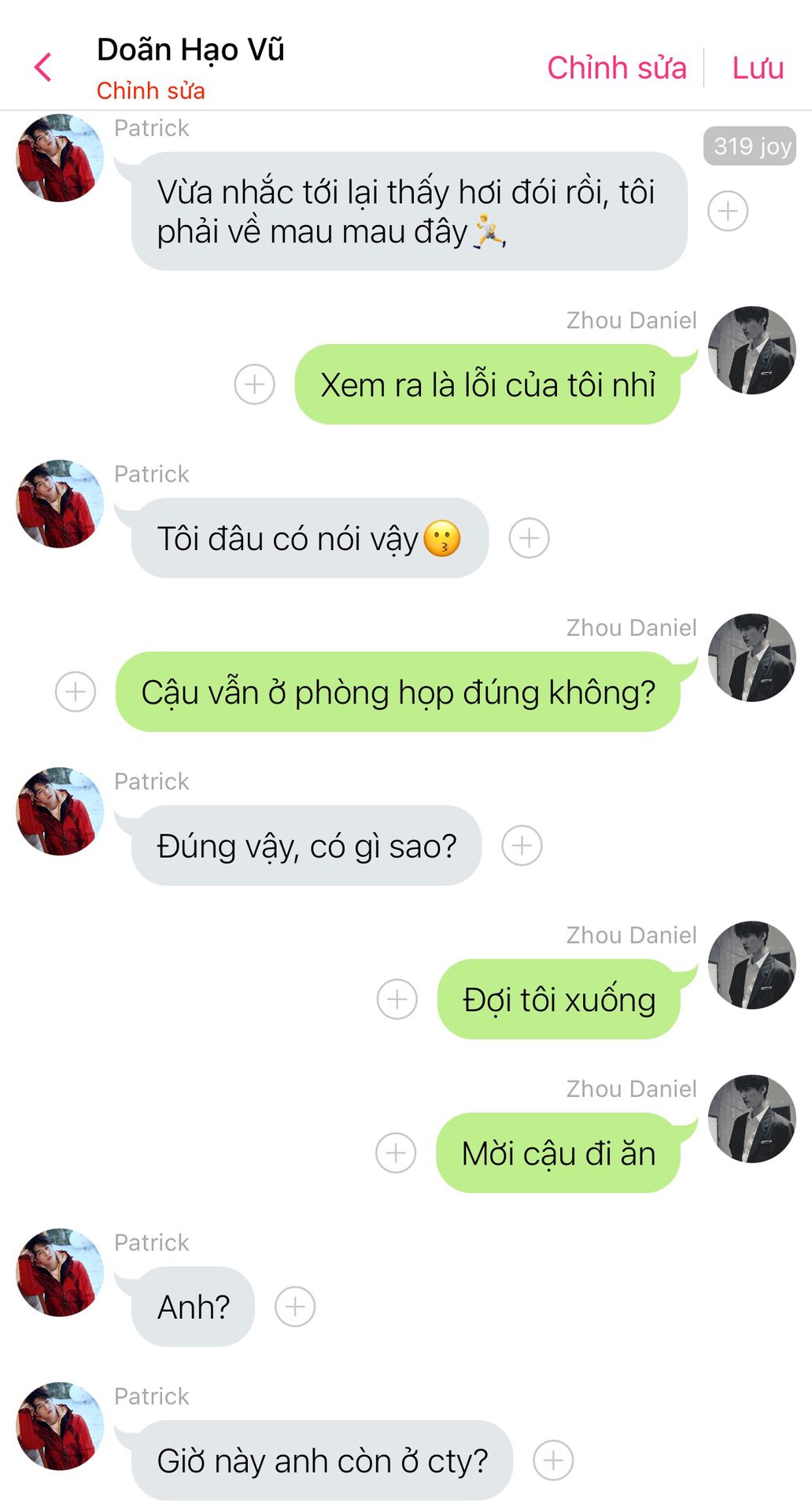Tap the red Chỉnh sửa under the title
Viewport: 812px width, 1511px height.
tap(150, 91)
